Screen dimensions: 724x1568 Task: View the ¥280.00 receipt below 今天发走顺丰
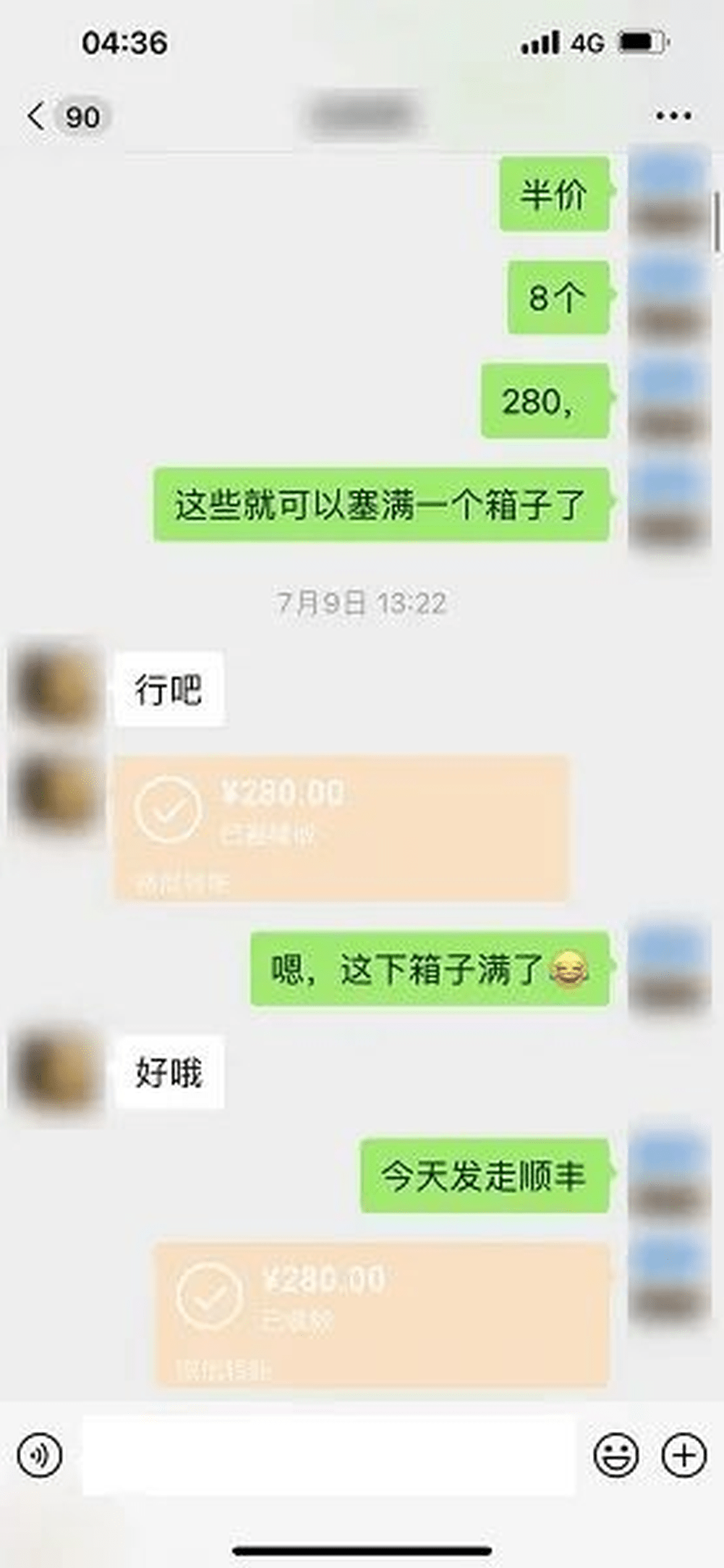coord(382,1312)
